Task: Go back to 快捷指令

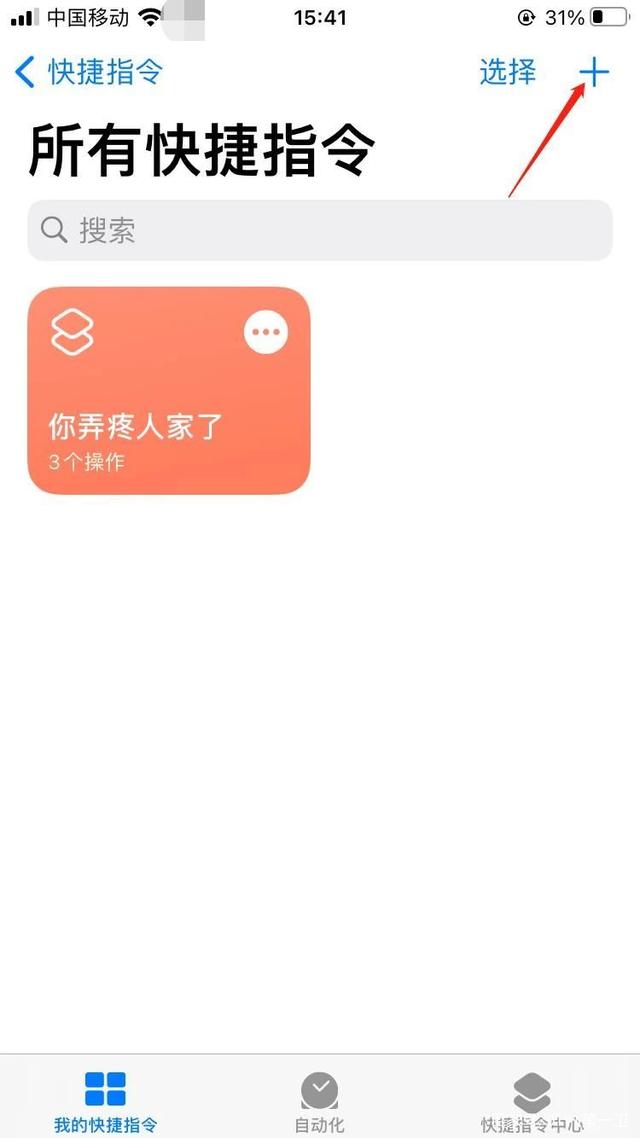Action: coord(89,73)
